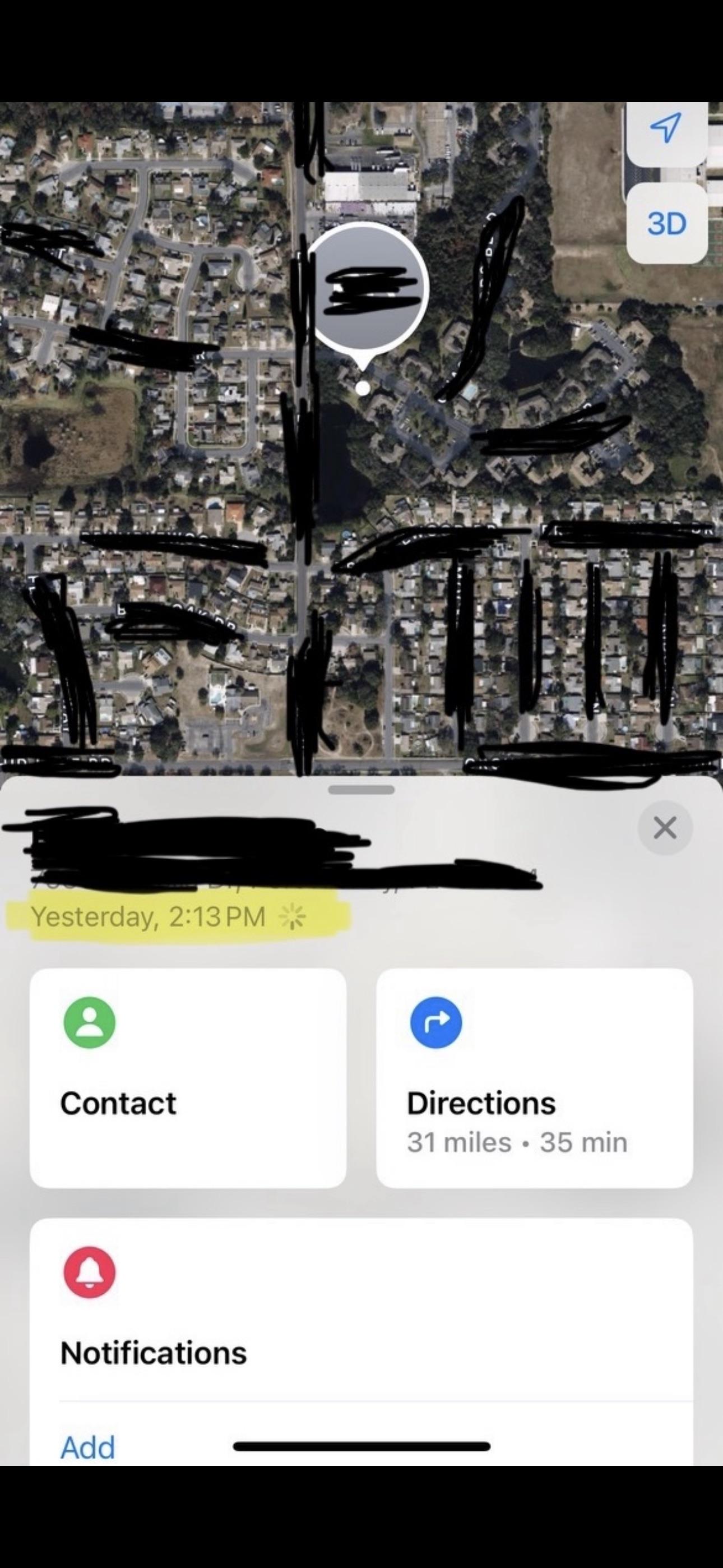
Task: Tap the loading spinner beside the timestamp
Action: 291,916
